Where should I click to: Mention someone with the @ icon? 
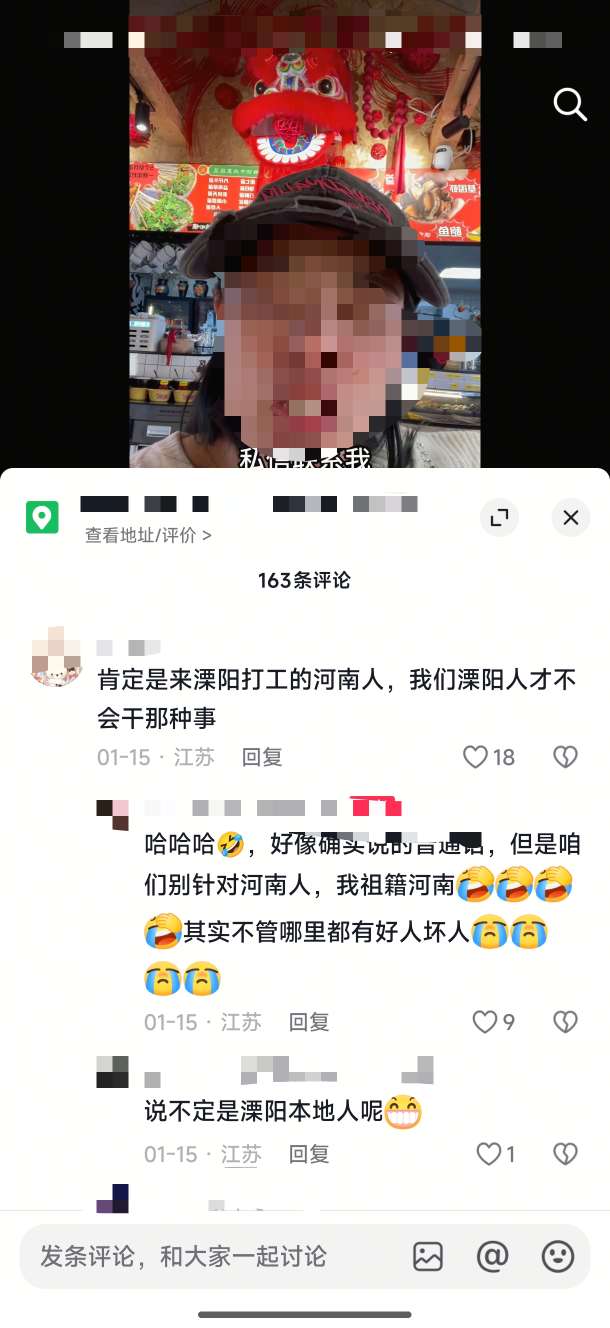492,1256
